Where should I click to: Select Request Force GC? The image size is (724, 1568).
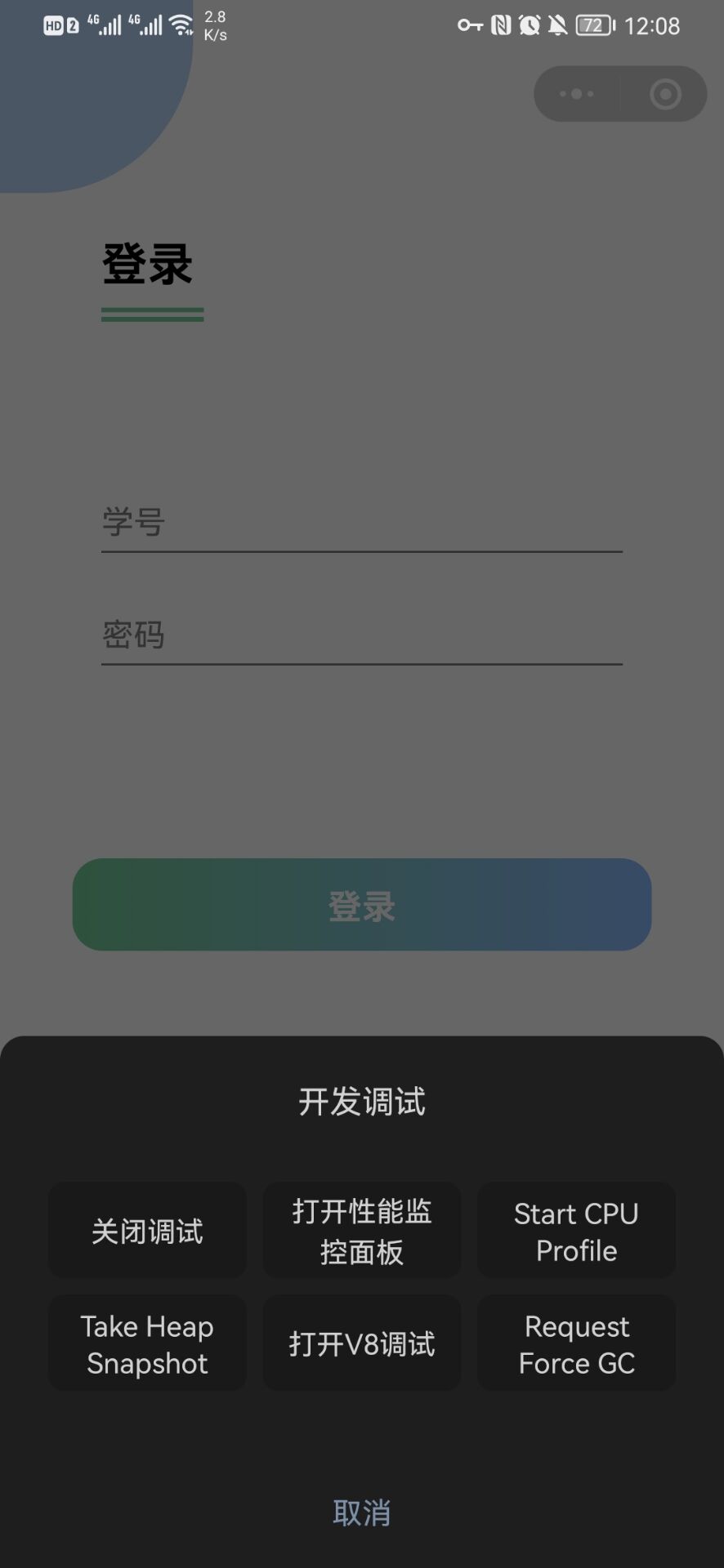tap(576, 1343)
